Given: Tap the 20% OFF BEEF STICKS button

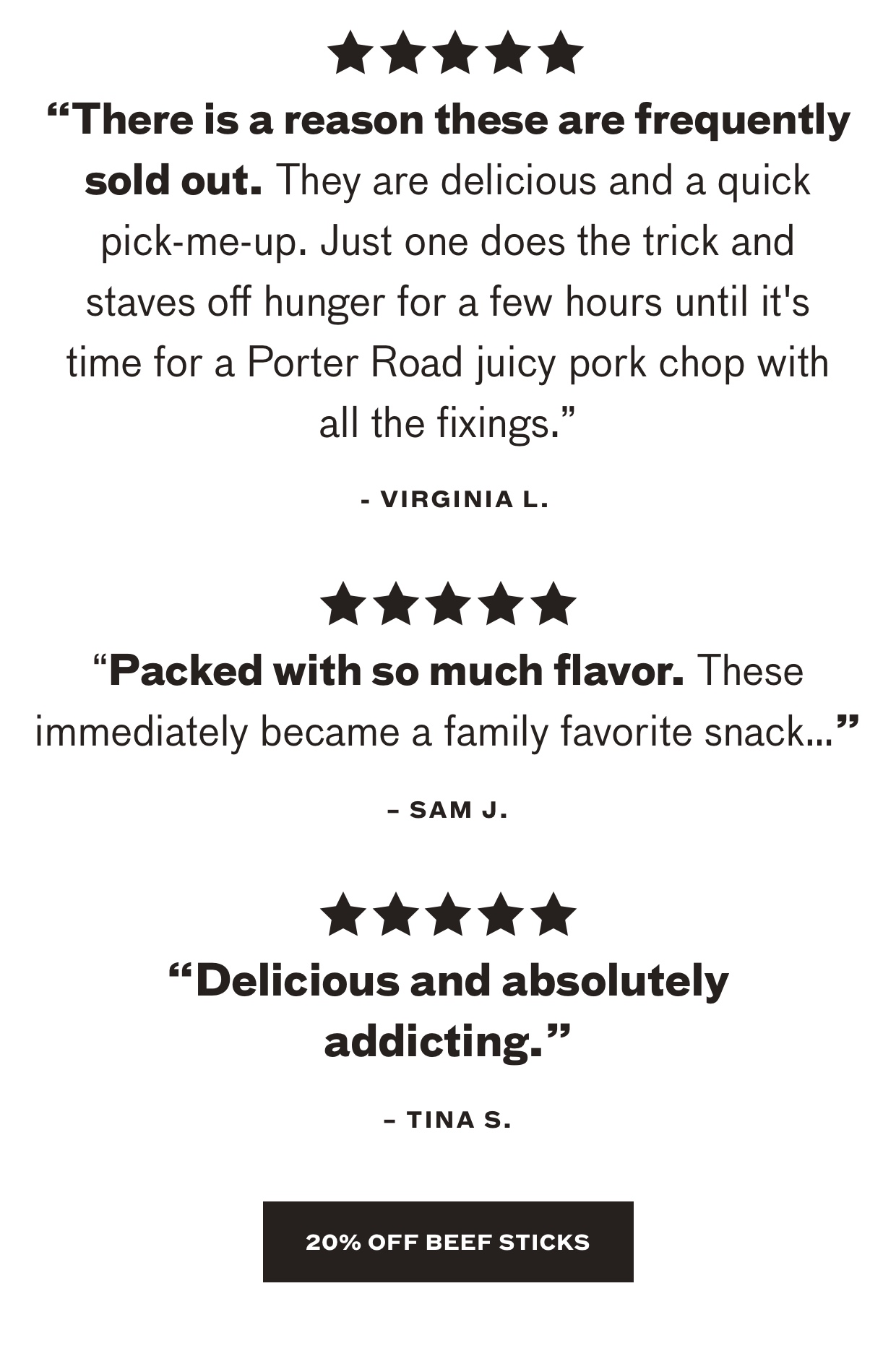Looking at the screenshot, I should point(448,1241).
